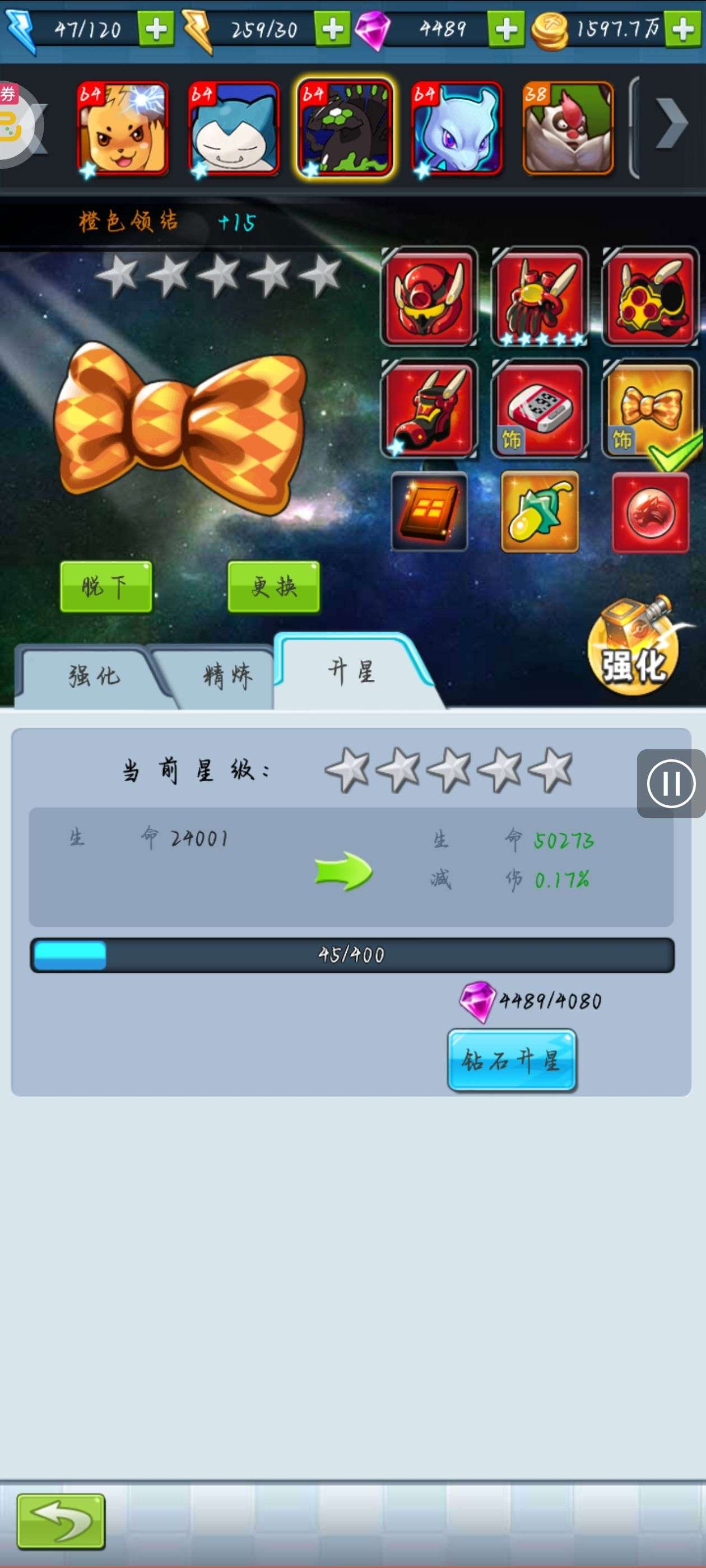Screen dimensions: 706x1568
Task: Open the round 强化 hammer shortcut
Action: coord(634,648)
